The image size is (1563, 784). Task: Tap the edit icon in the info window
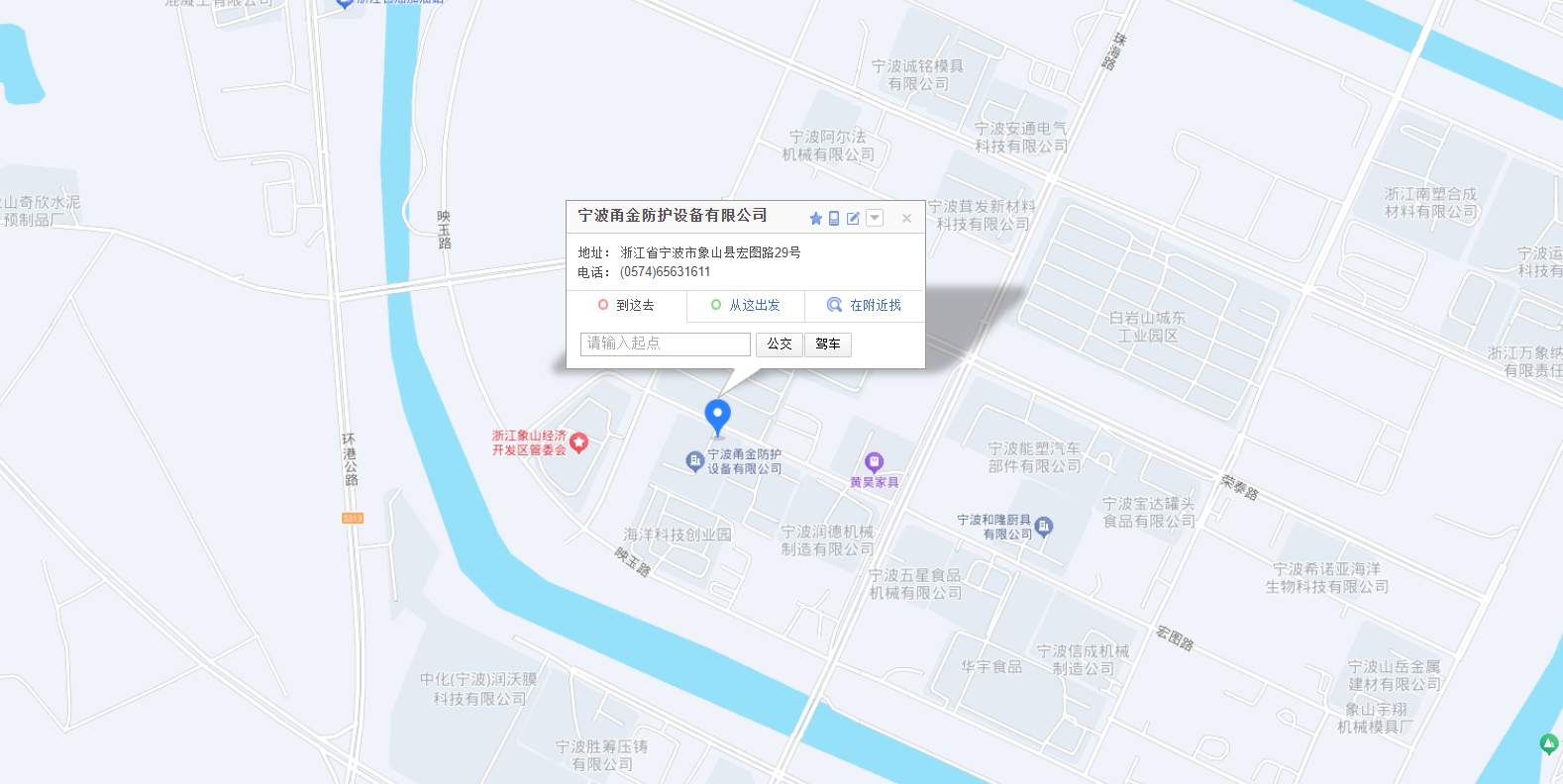(853, 218)
